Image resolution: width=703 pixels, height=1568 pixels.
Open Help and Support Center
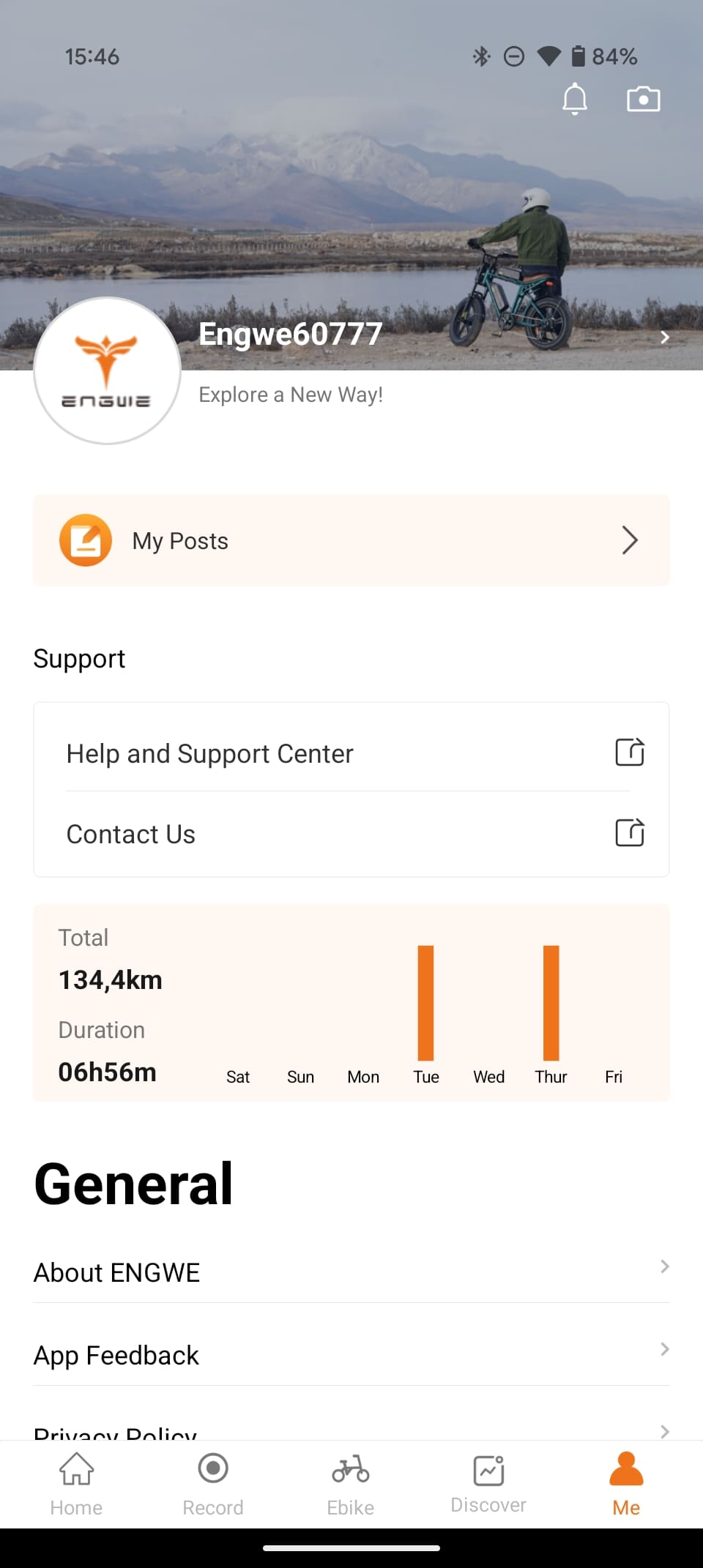[351, 753]
